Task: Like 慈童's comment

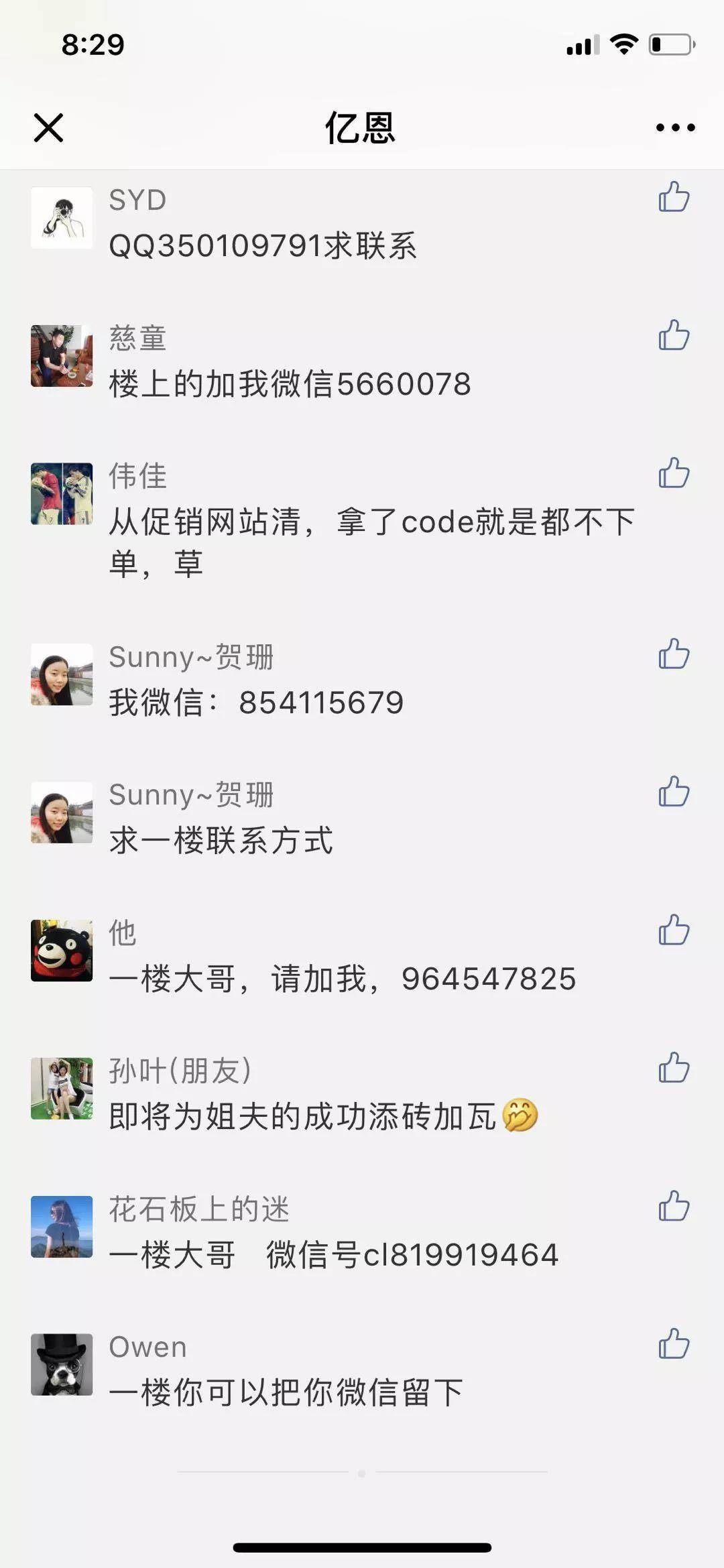Action: click(x=674, y=335)
